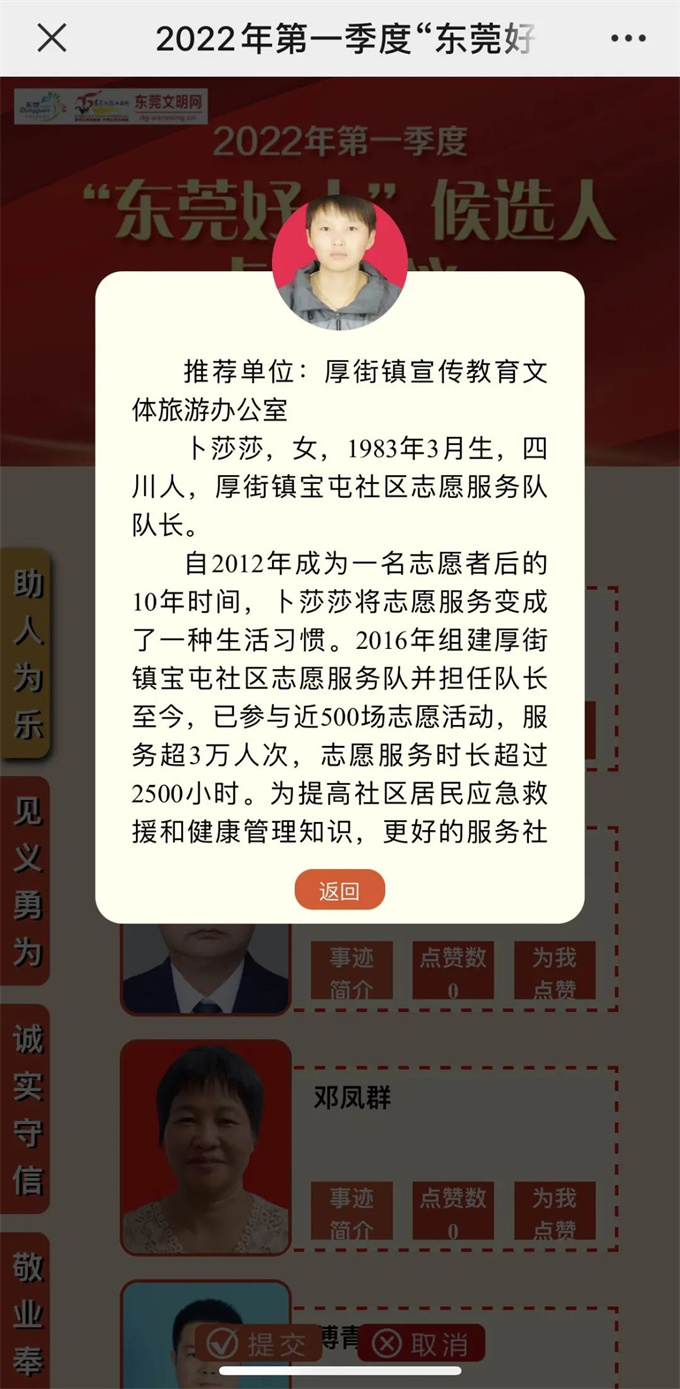Viewport: 680px width, 1389px height.
Task: Switch to the 诚实守信 category tab
Action: (x=27, y=1110)
